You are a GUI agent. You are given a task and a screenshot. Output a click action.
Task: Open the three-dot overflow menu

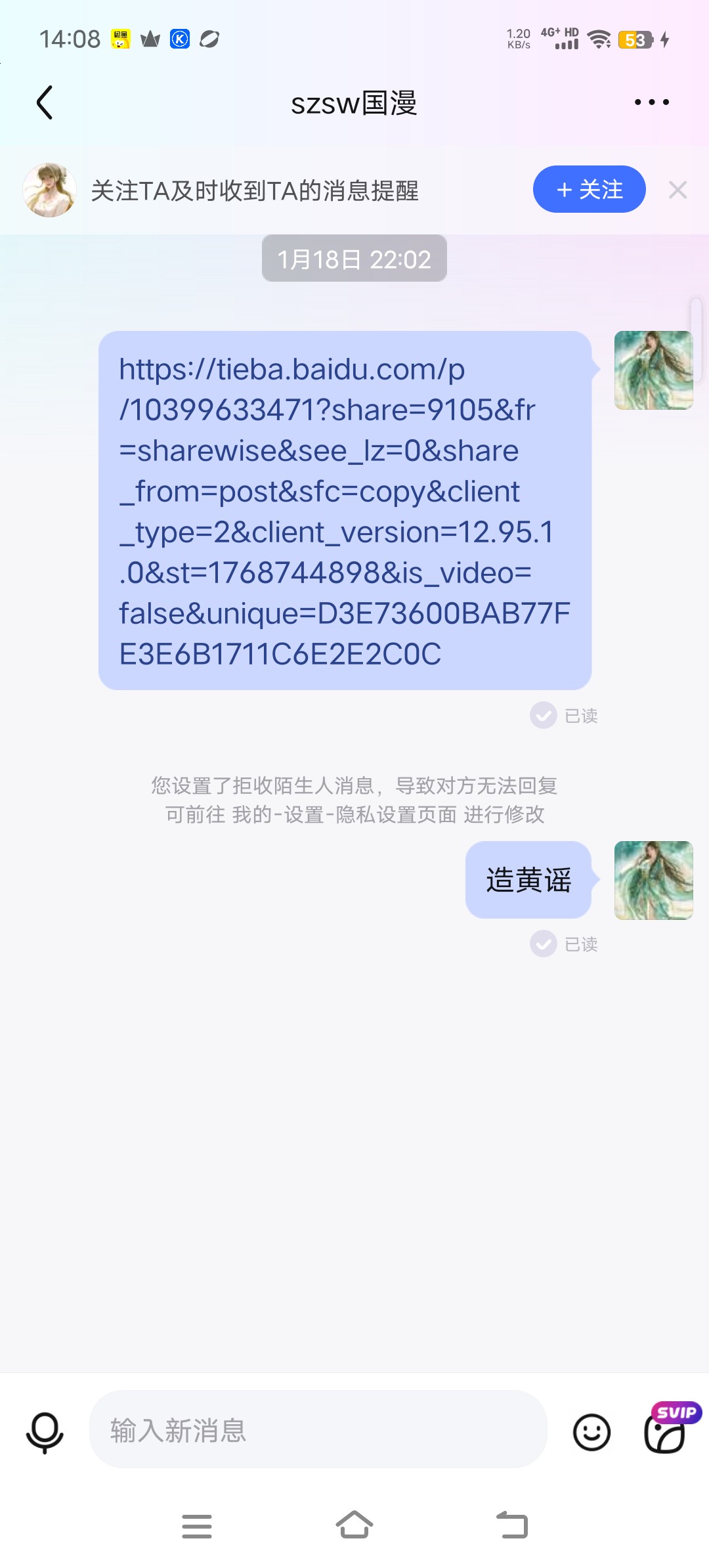651,102
